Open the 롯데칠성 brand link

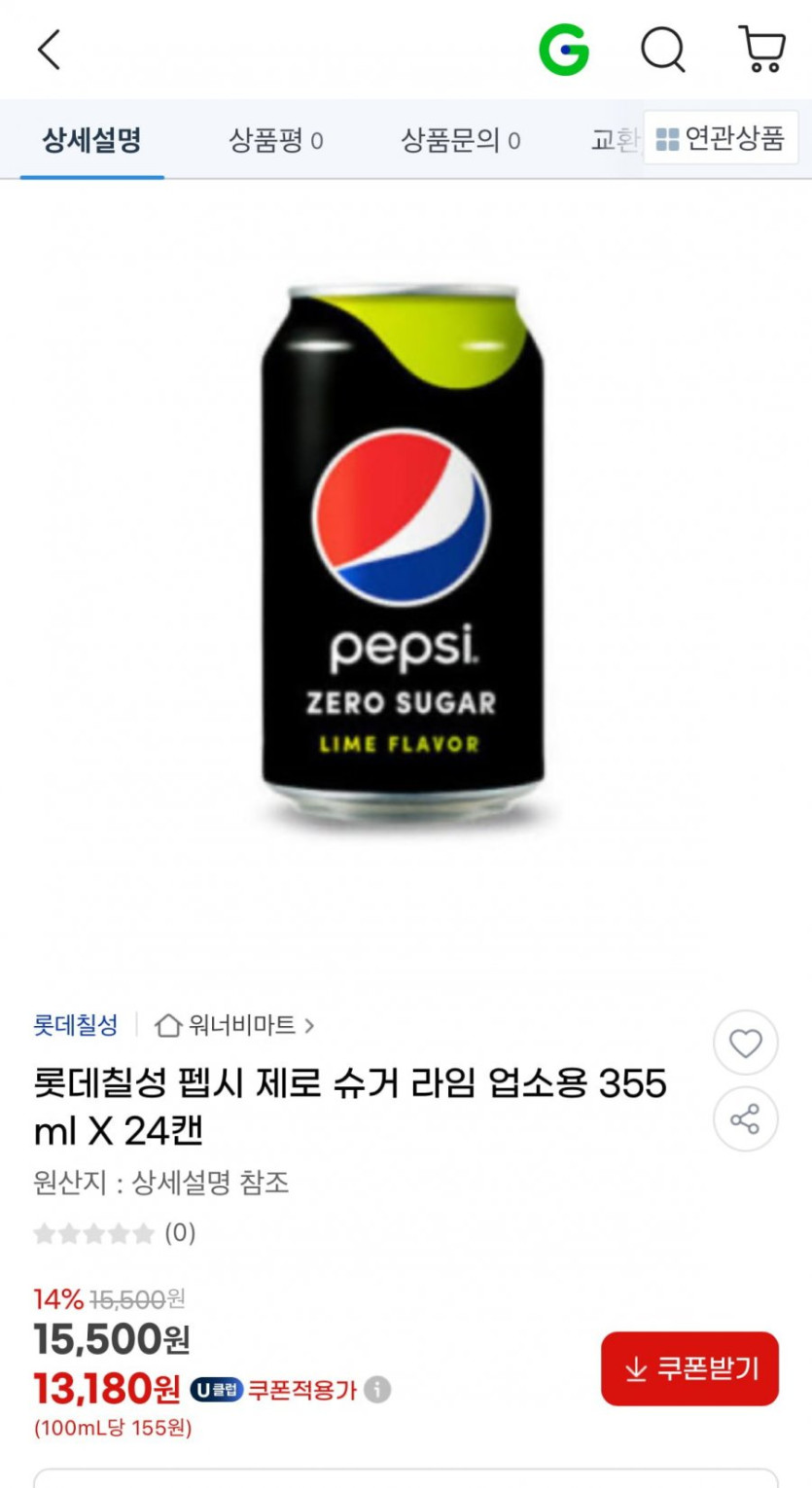point(76,1024)
